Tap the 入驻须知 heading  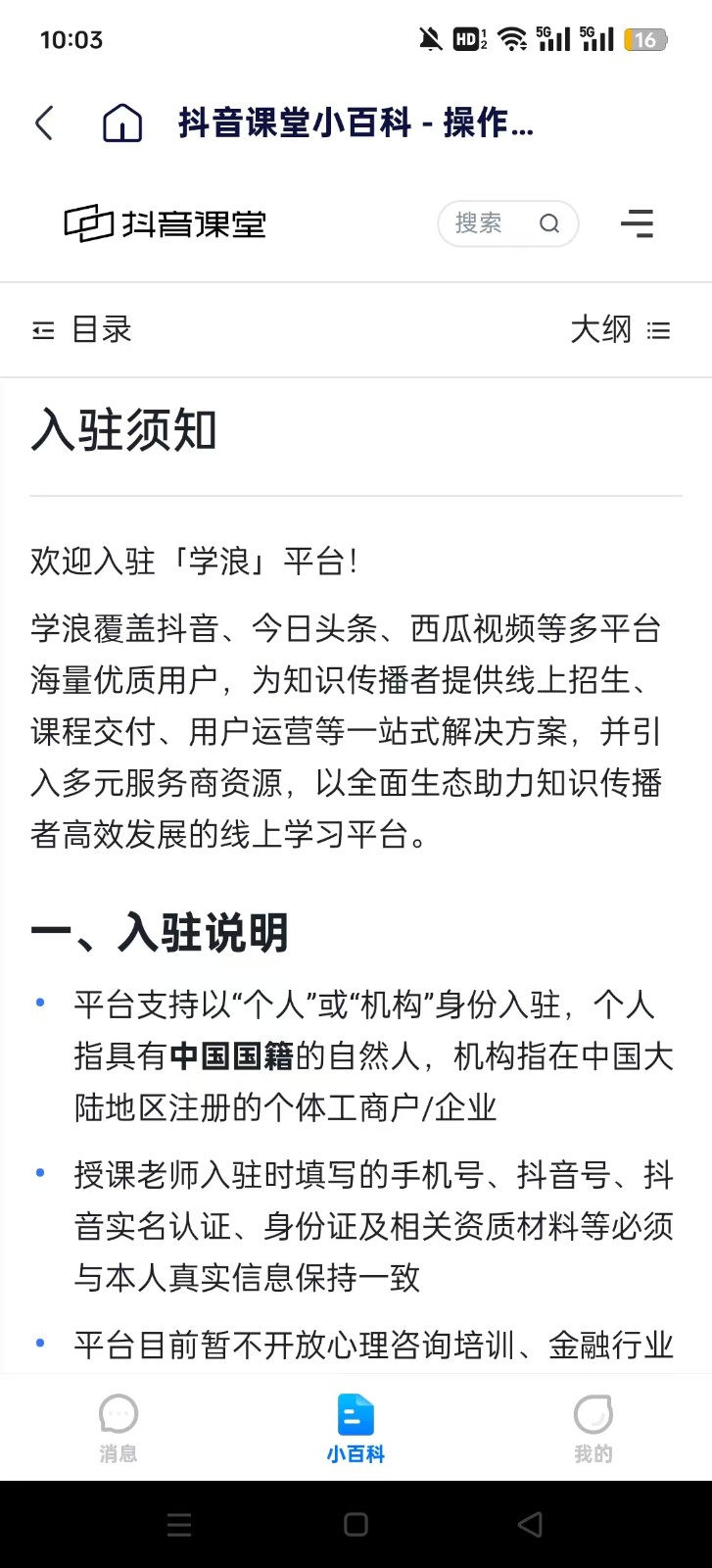[125, 429]
